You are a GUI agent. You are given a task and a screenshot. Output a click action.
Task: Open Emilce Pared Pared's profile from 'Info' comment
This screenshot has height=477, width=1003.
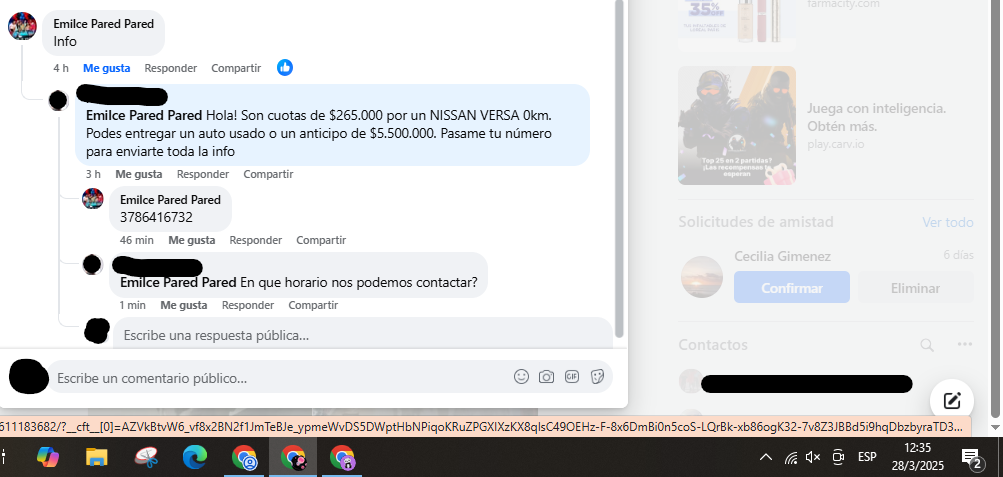103,23
